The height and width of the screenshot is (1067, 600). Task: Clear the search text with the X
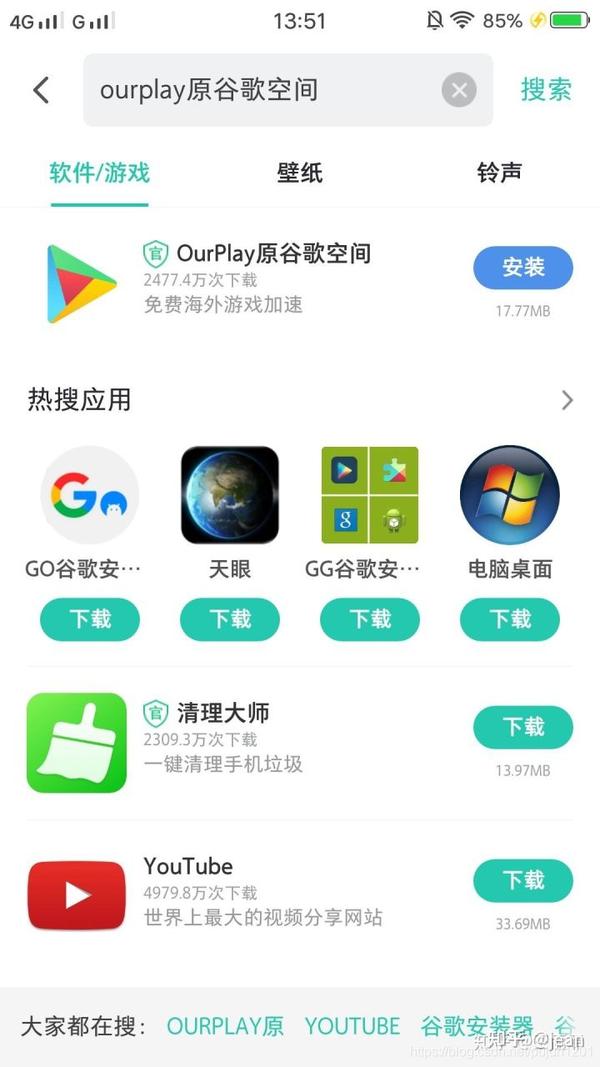coord(459,91)
